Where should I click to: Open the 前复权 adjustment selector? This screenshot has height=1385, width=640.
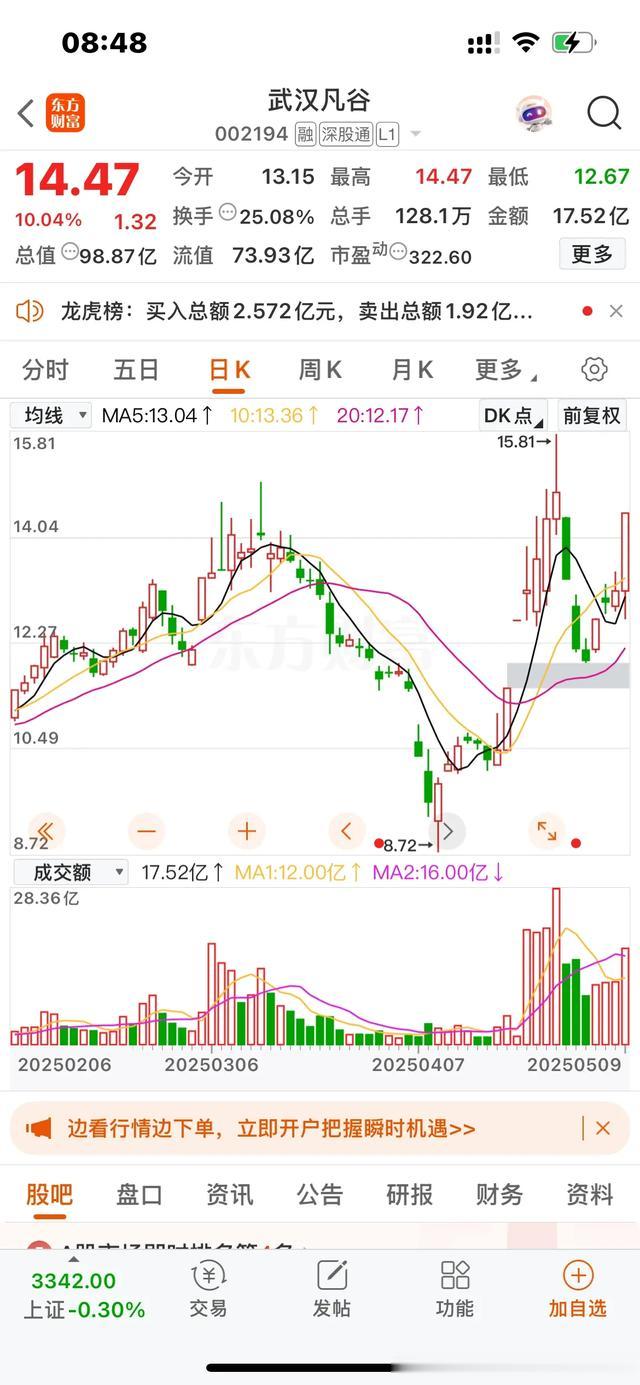(x=591, y=415)
